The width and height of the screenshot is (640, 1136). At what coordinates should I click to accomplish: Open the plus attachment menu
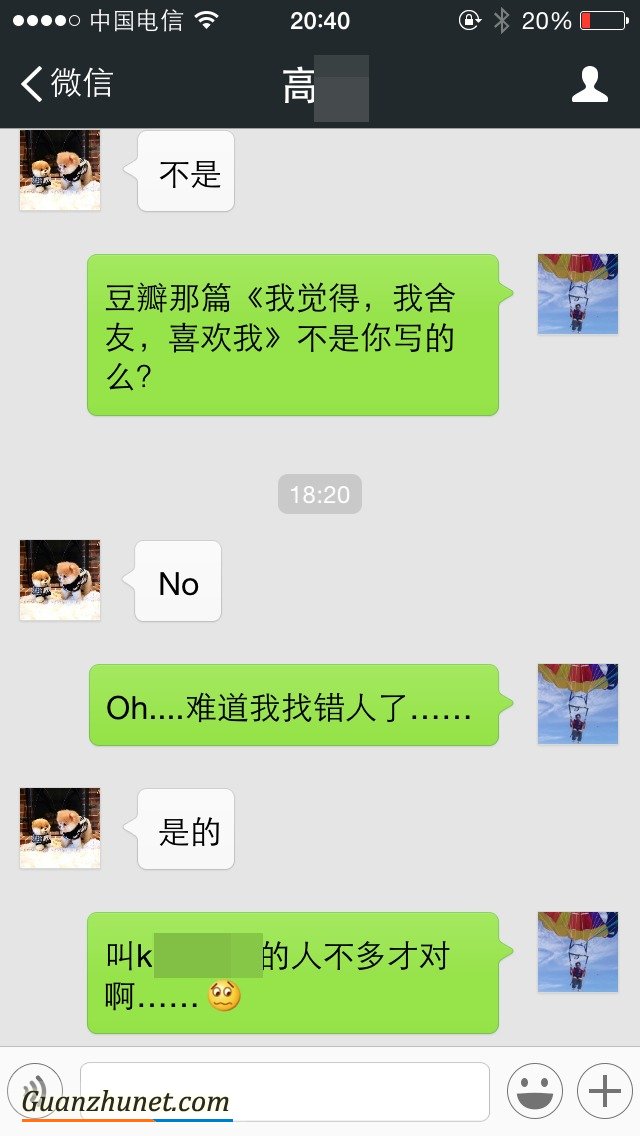tap(604, 1091)
